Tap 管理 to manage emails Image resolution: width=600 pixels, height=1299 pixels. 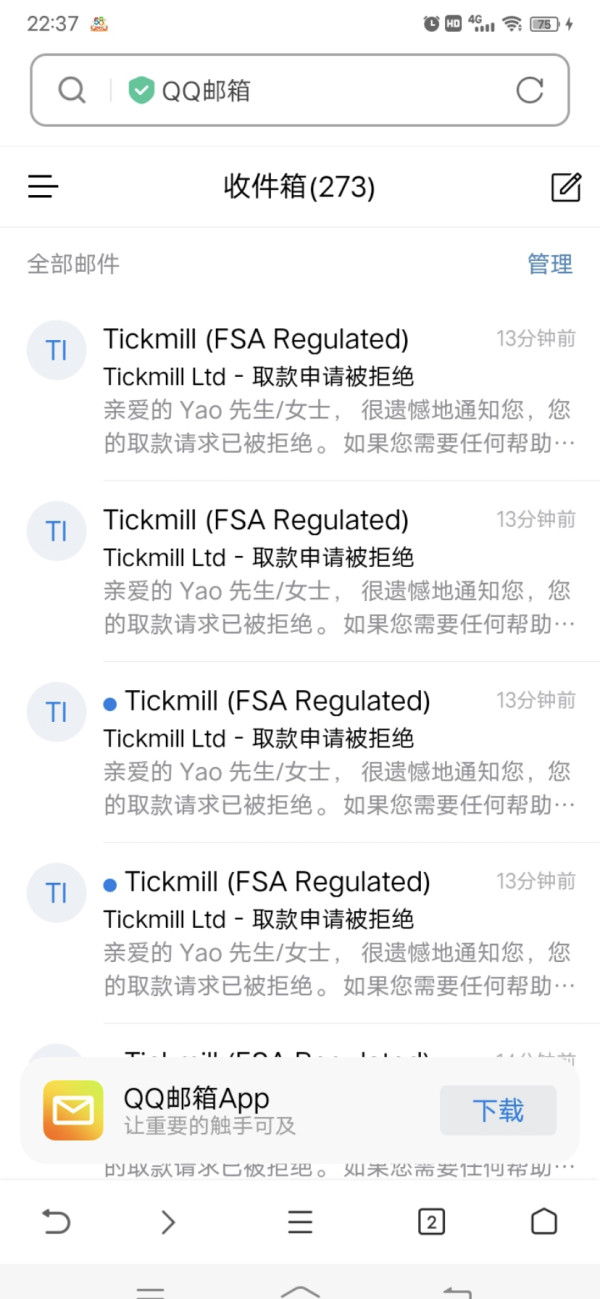coord(550,264)
